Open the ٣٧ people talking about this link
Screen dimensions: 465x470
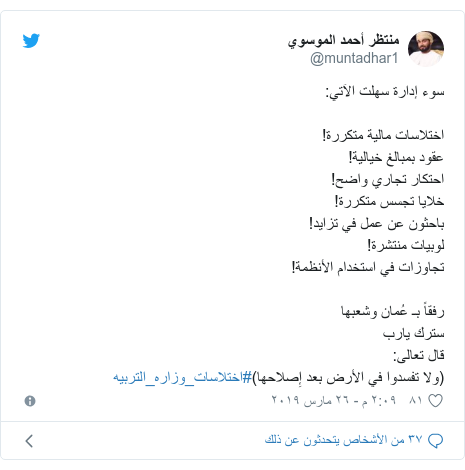pos(354,440)
